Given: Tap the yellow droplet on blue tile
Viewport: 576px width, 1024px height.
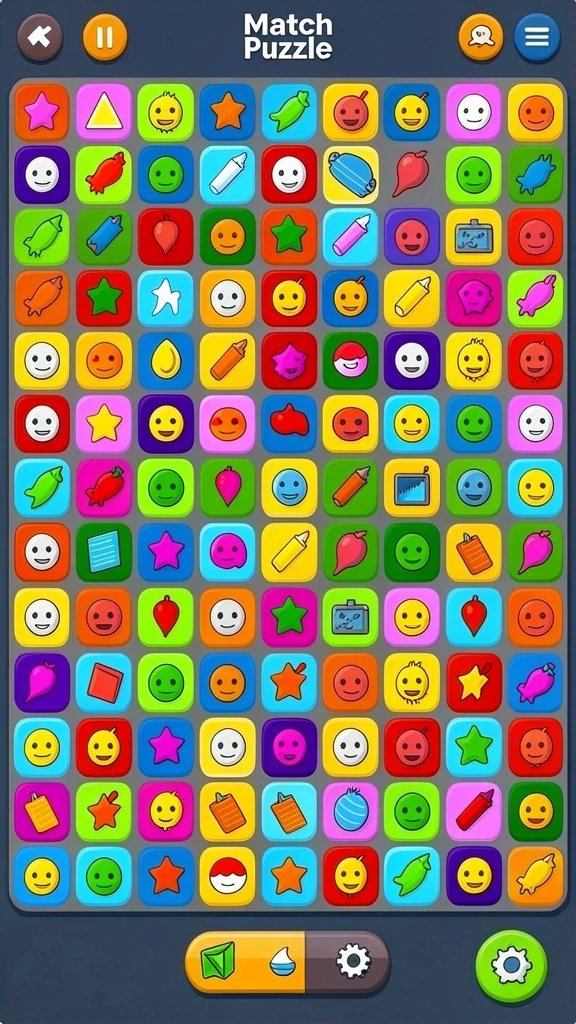Looking at the screenshot, I should 165,361.
